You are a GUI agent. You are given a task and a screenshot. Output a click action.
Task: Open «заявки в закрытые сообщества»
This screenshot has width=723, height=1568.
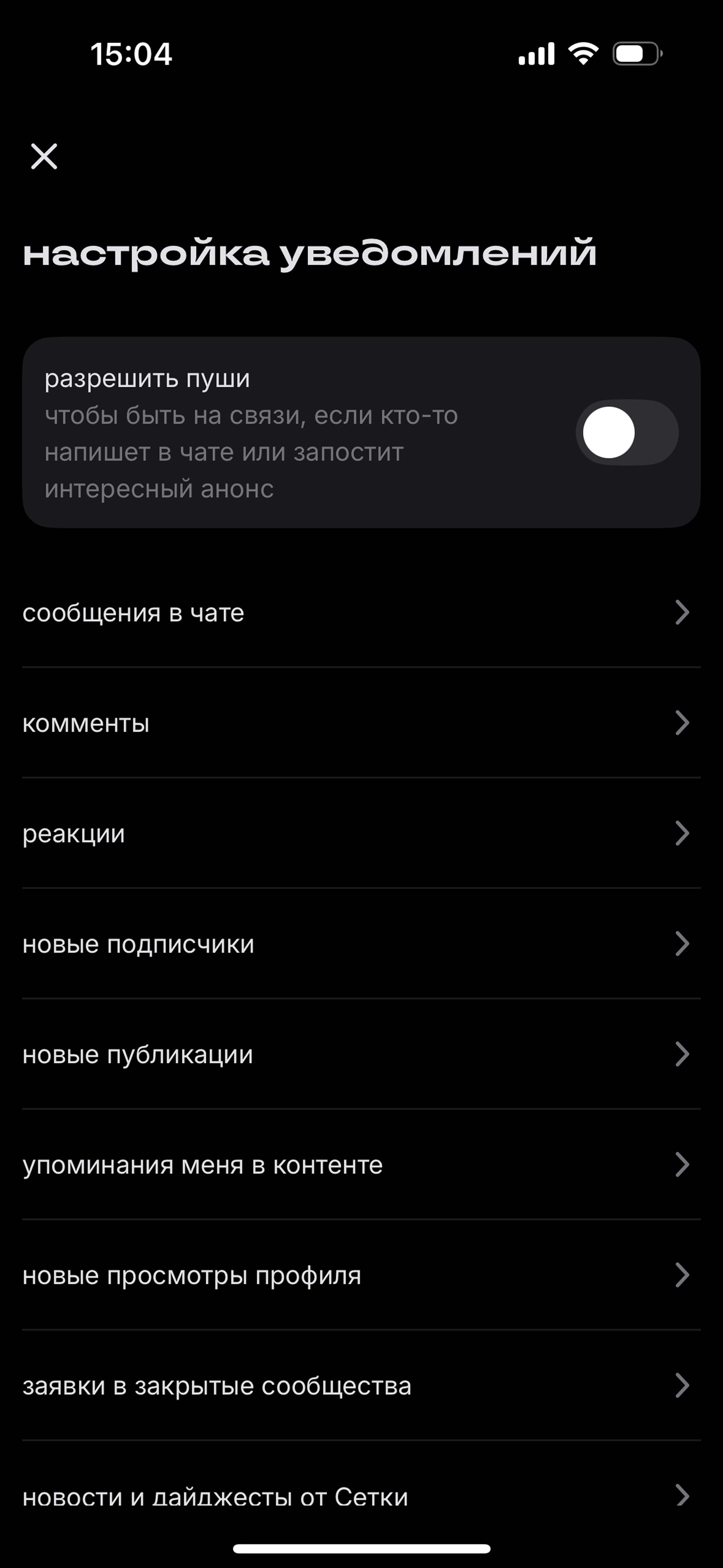pyautogui.click(x=361, y=1386)
